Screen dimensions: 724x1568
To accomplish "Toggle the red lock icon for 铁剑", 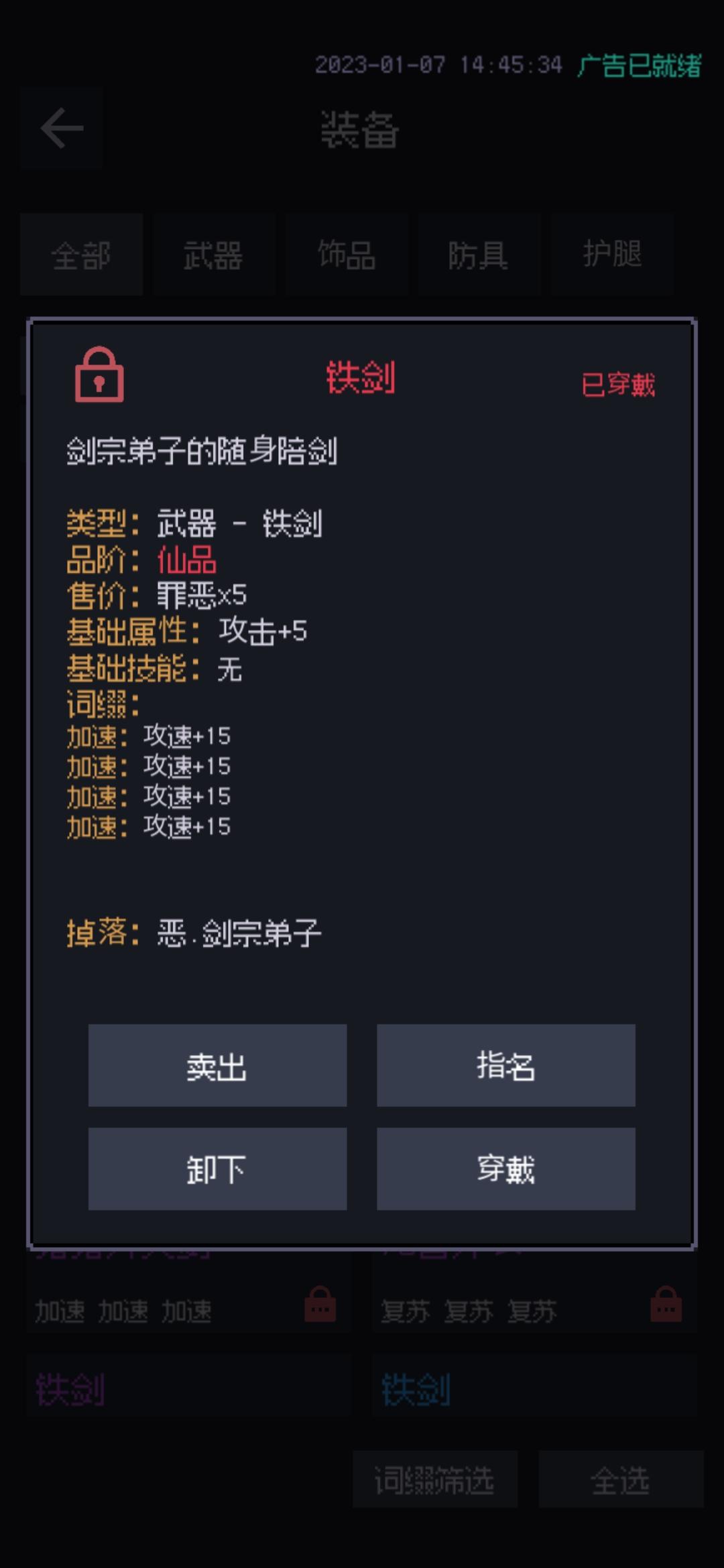I will click(99, 375).
